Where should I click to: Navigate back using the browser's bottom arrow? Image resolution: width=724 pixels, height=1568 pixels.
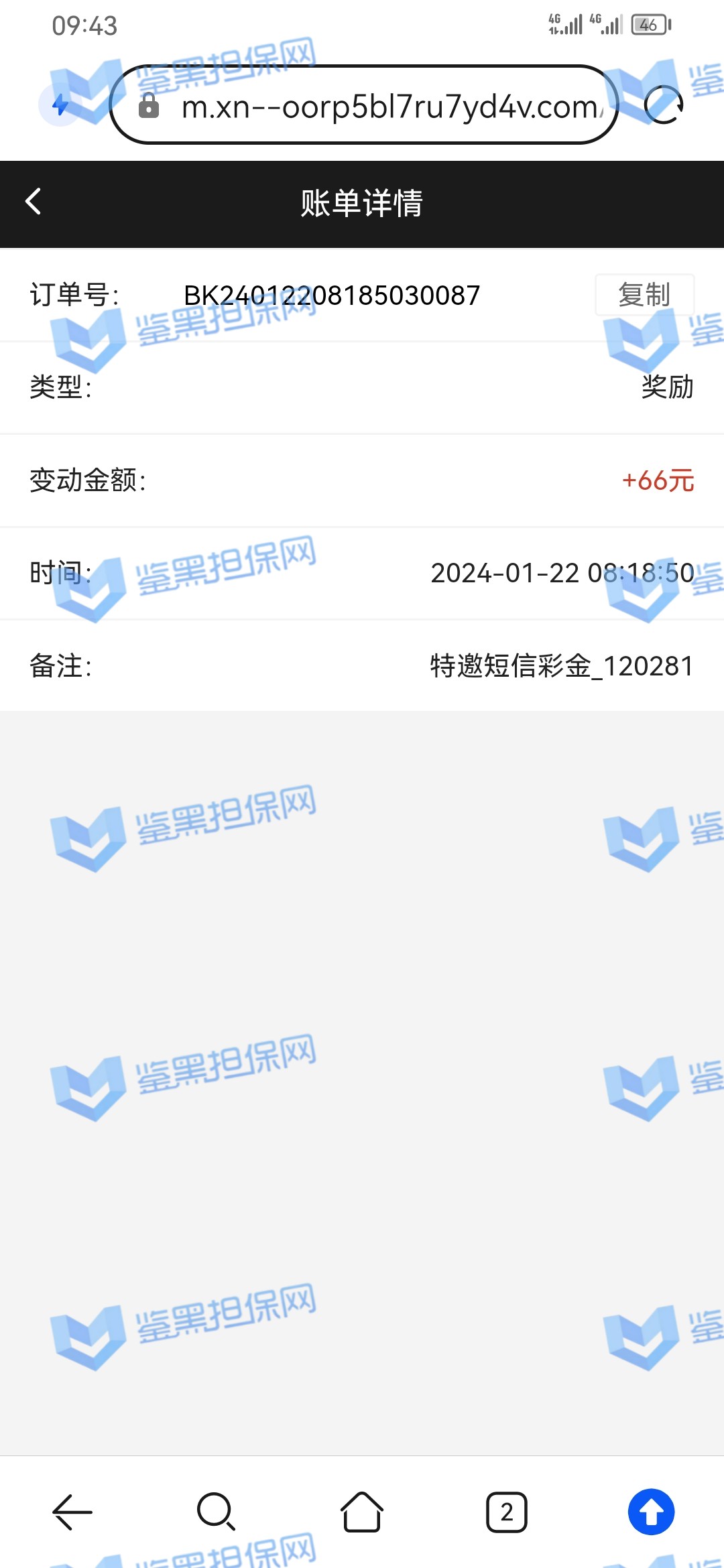pyautogui.click(x=72, y=1512)
